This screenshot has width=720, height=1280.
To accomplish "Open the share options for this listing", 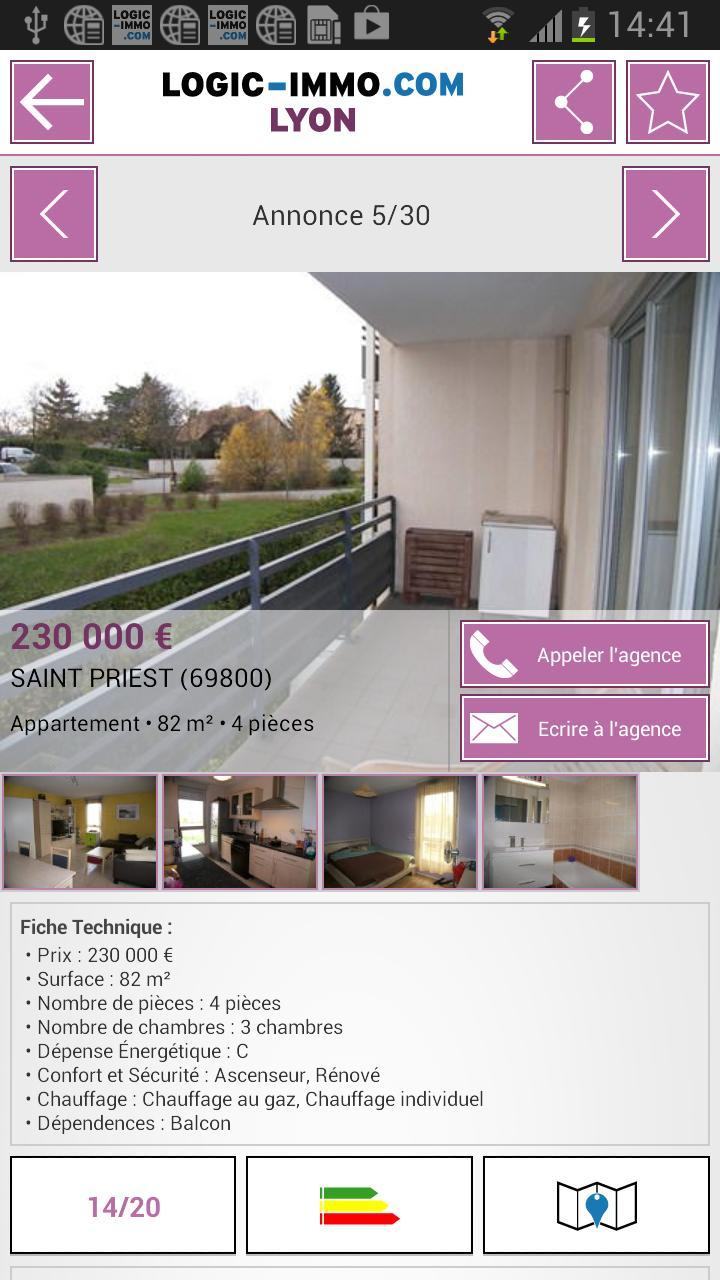I will 572,103.
